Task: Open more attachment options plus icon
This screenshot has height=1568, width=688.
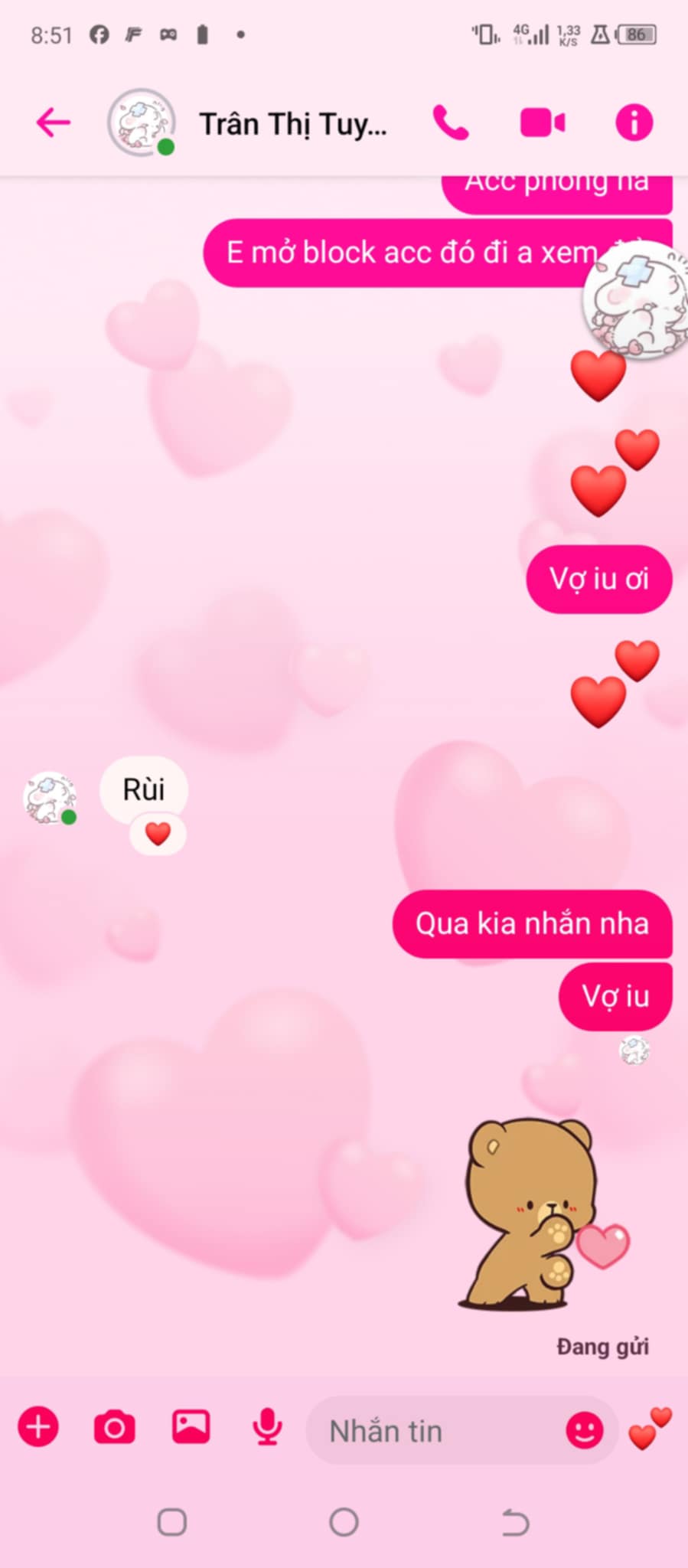Action: point(38,1427)
